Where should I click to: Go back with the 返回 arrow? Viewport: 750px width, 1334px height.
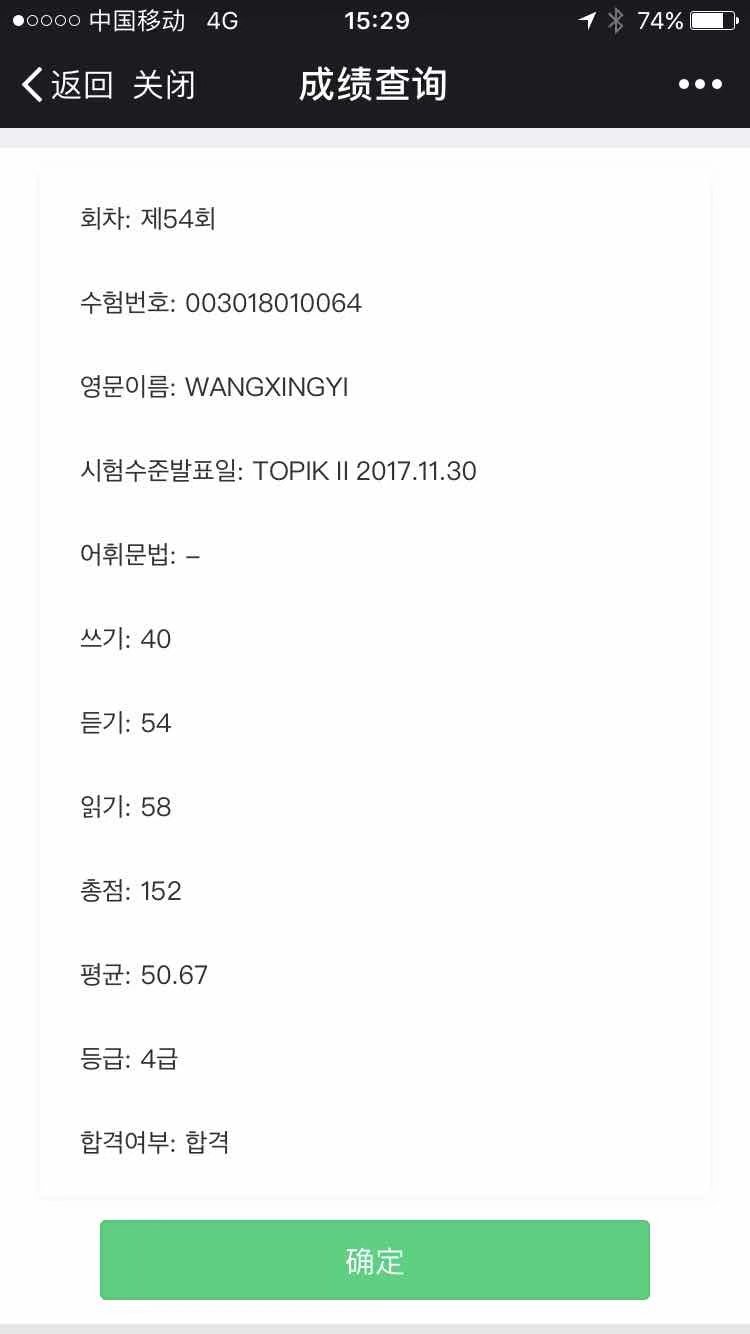pyautogui.click(x=67, y=85)
